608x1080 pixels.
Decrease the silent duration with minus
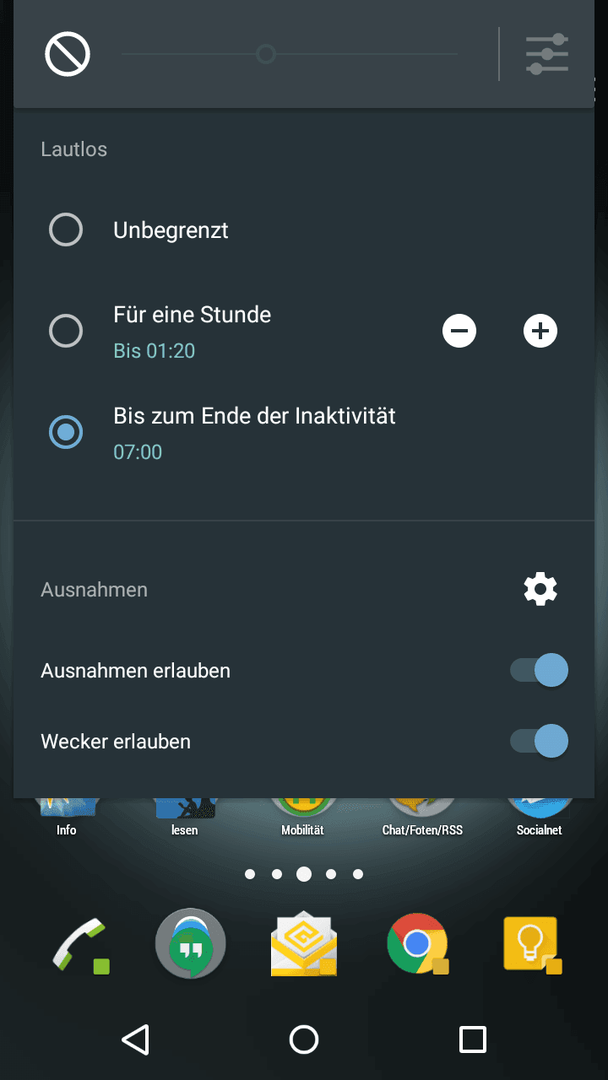pos(460,331)
